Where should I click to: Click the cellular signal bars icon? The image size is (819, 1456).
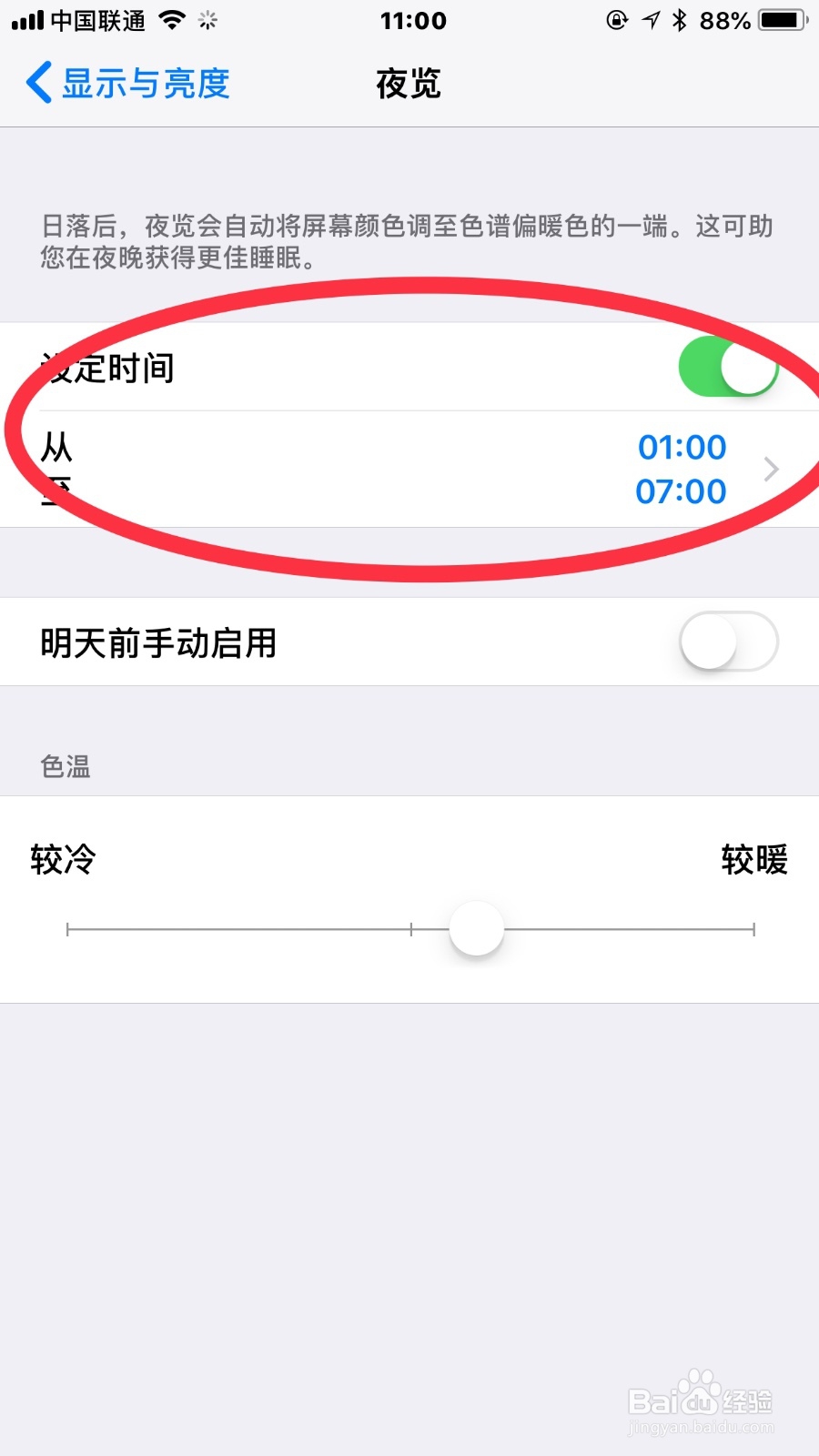(x=25, y=20)
